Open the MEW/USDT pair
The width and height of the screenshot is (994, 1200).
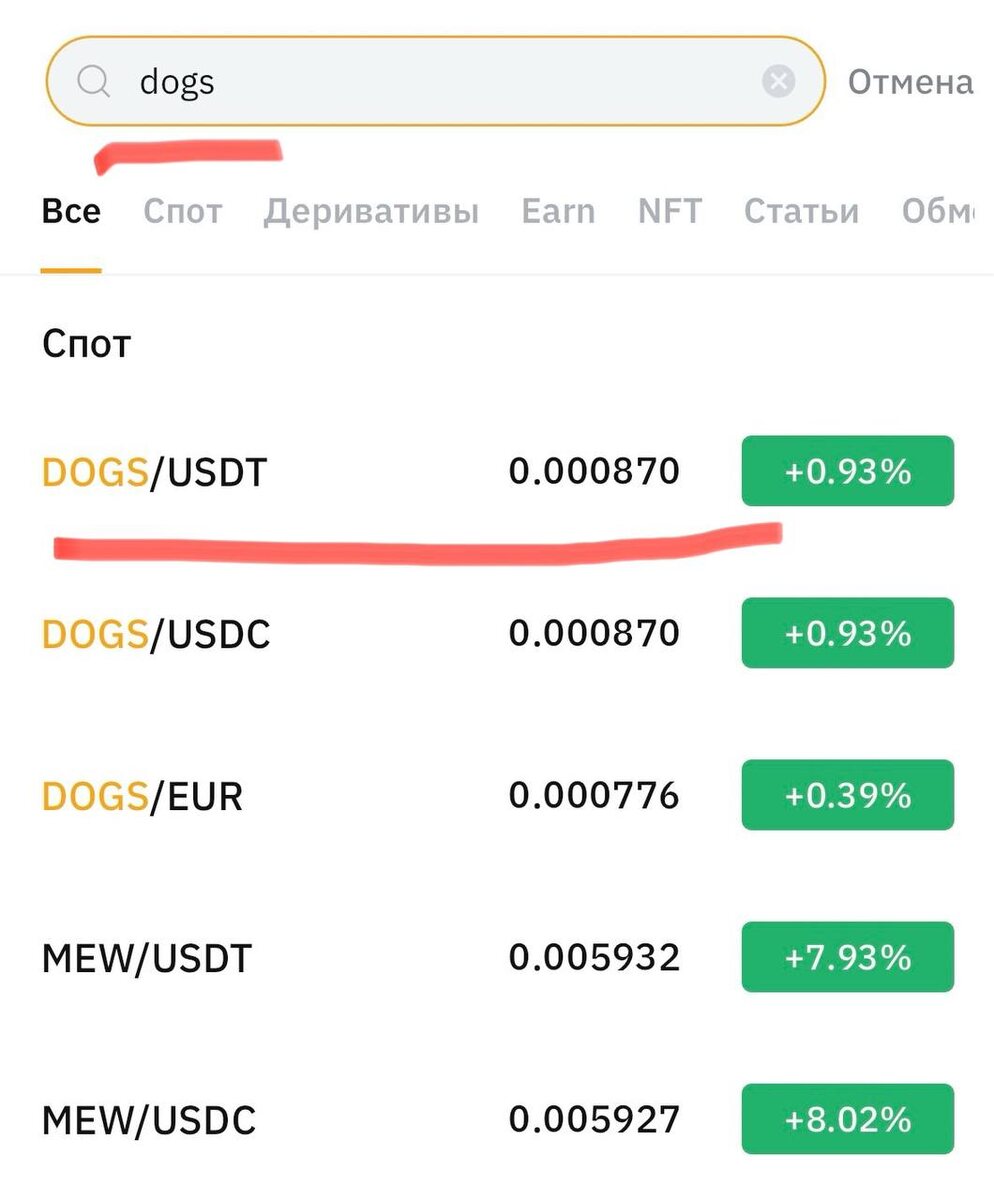pyautogui.click(x=147, y=959)
